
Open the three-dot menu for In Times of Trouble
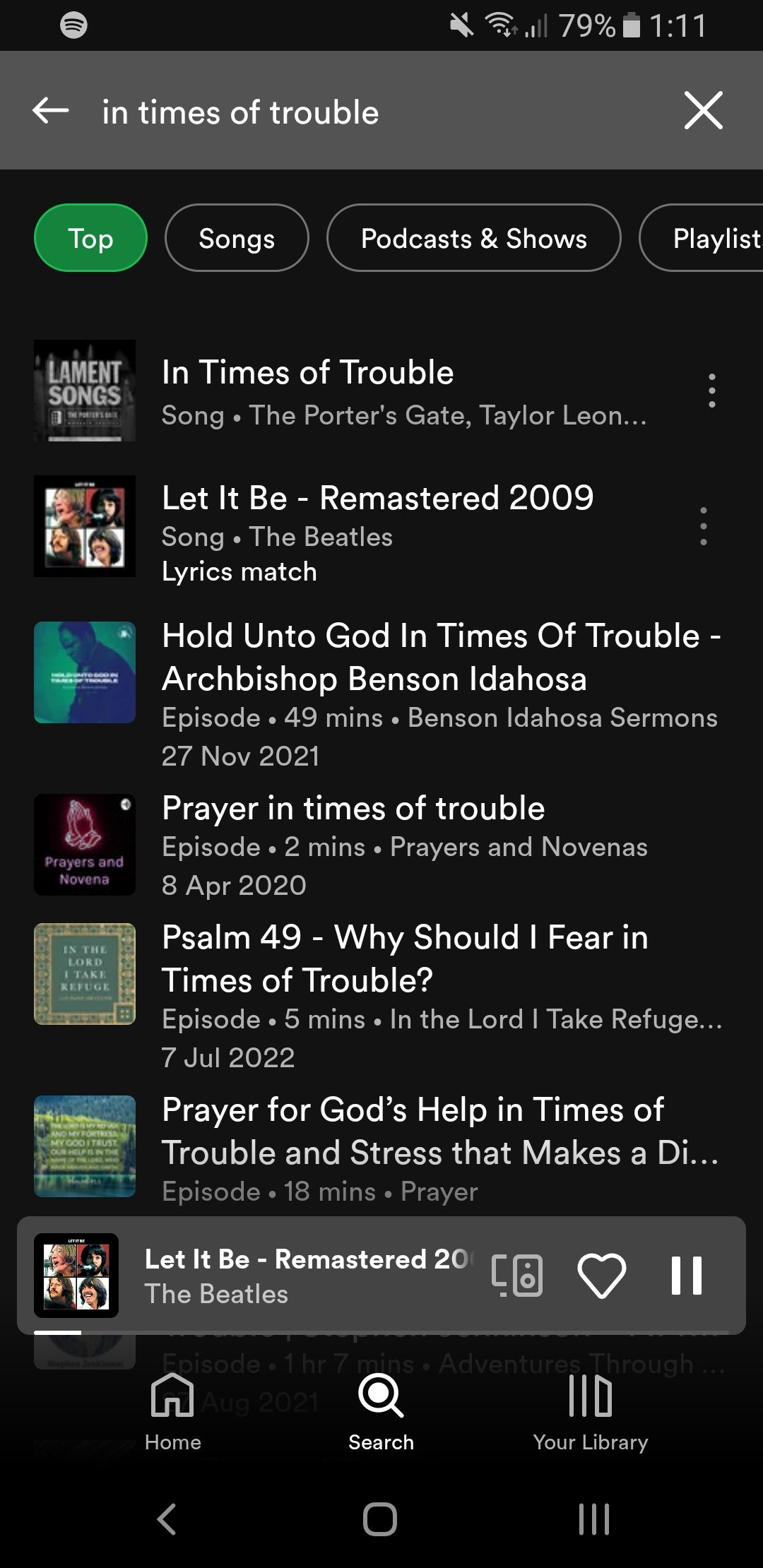tap(712, 391)
